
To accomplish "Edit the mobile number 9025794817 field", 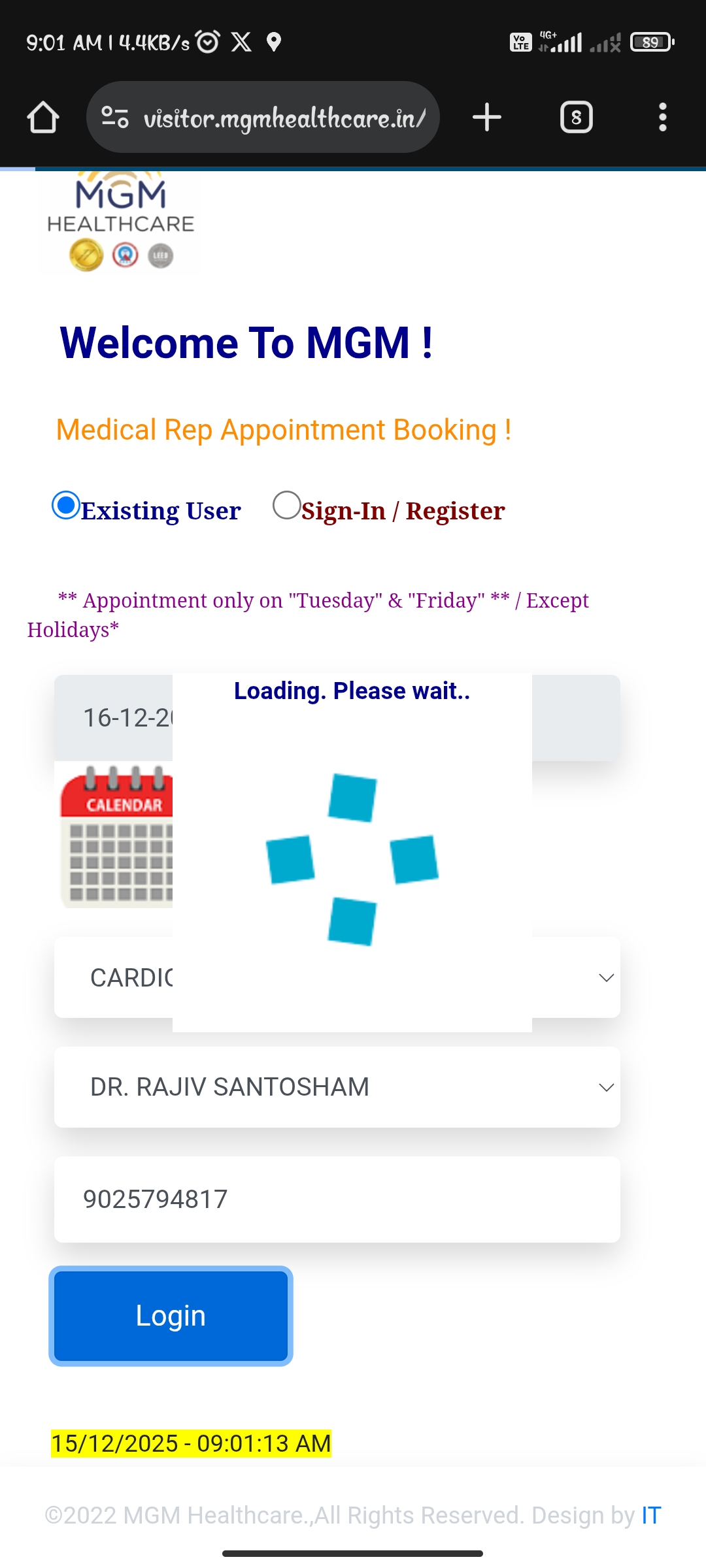I will 337,1200.
